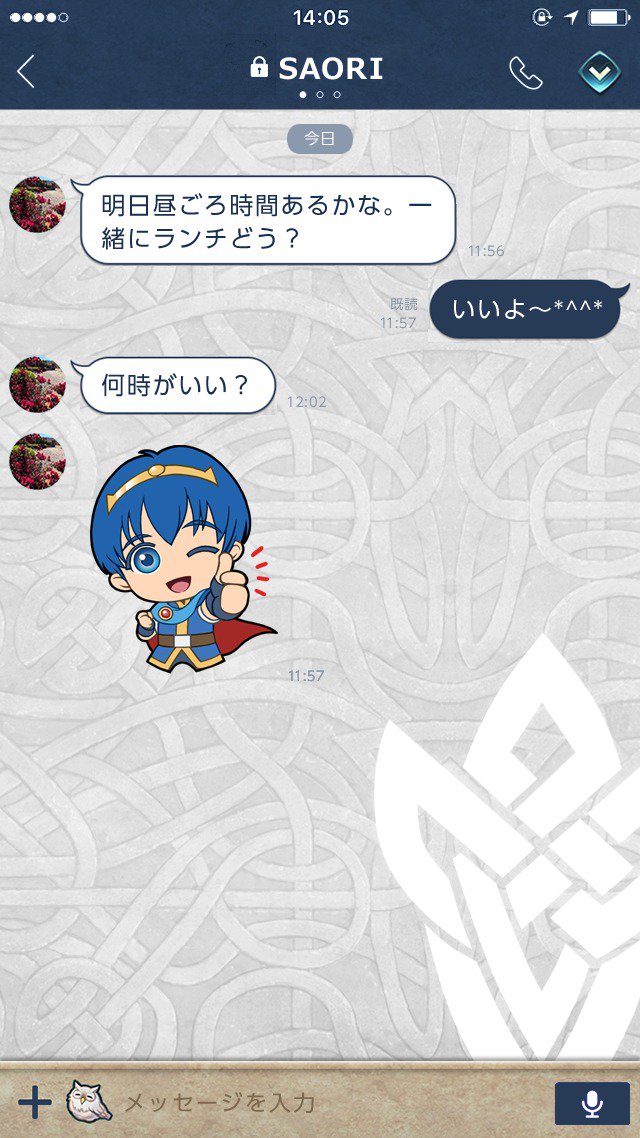Open the chat dropdown menu

599,72
